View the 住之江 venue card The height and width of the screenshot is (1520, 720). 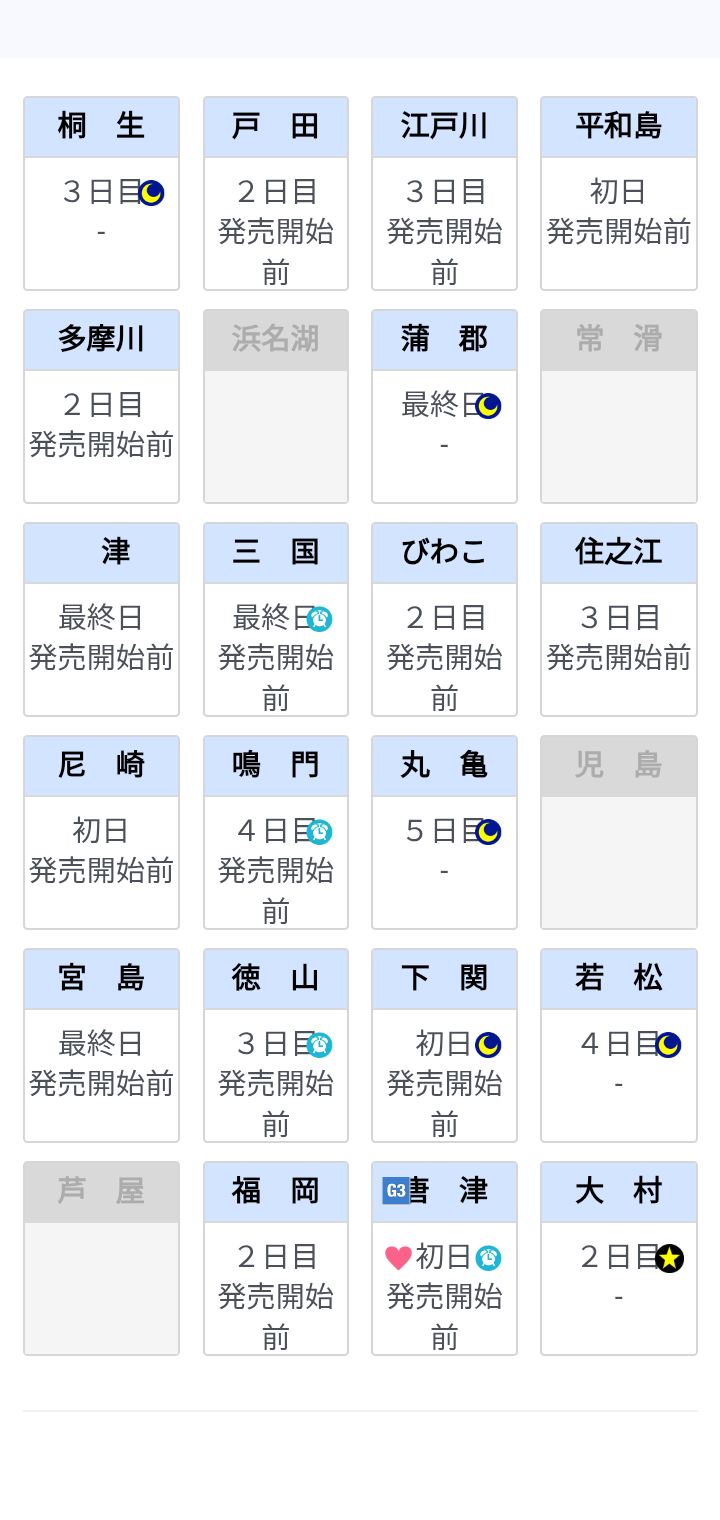coord(618,620)
